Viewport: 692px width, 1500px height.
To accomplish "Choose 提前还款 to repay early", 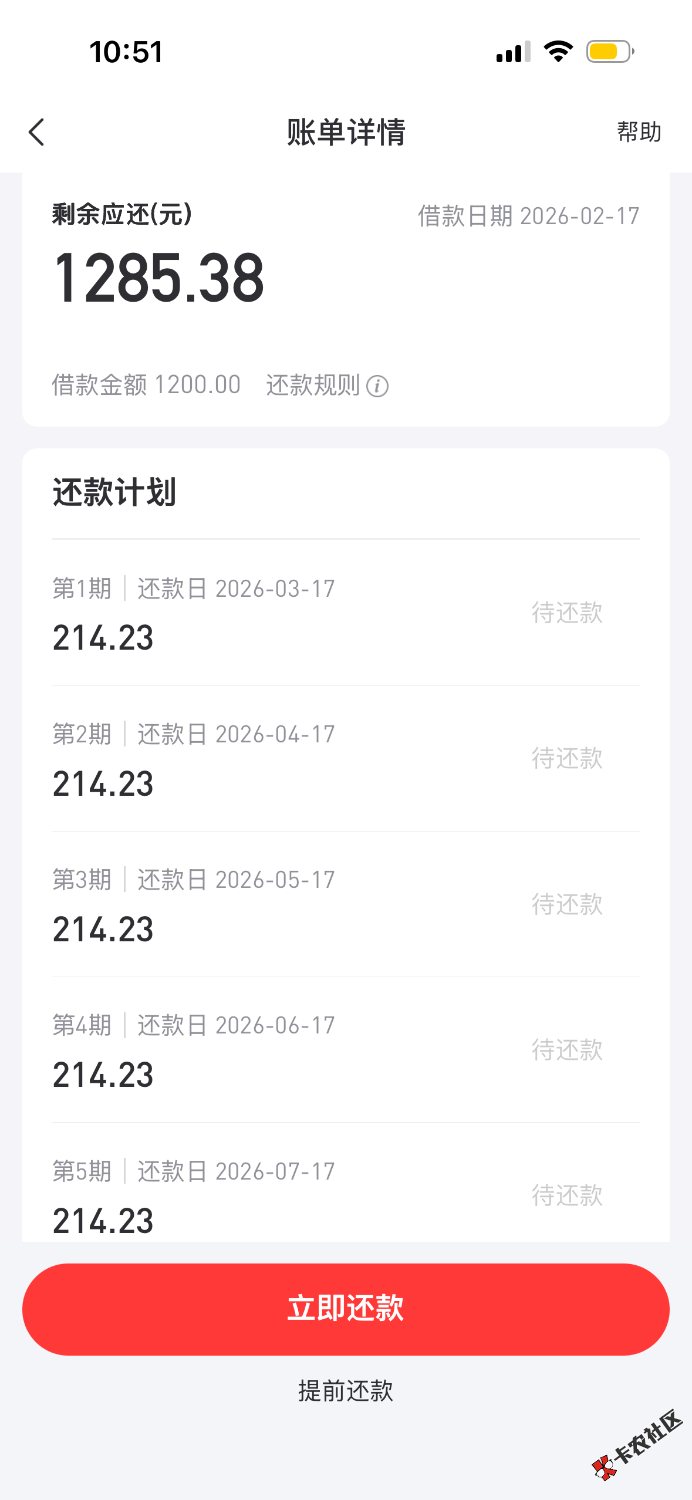I will pyautogui.click(x=346, y=1391).
